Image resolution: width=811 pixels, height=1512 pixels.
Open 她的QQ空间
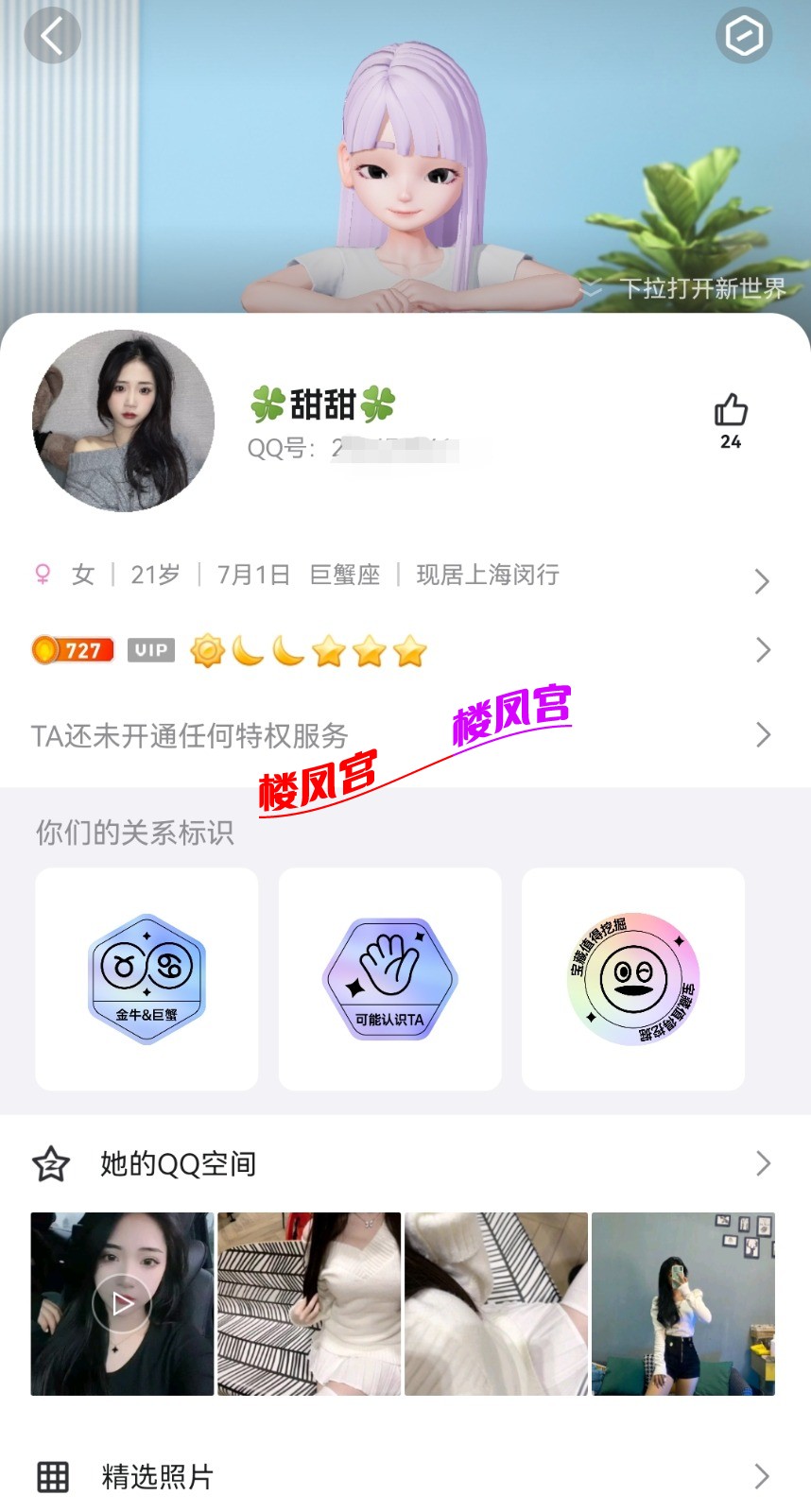[405, 1164]
